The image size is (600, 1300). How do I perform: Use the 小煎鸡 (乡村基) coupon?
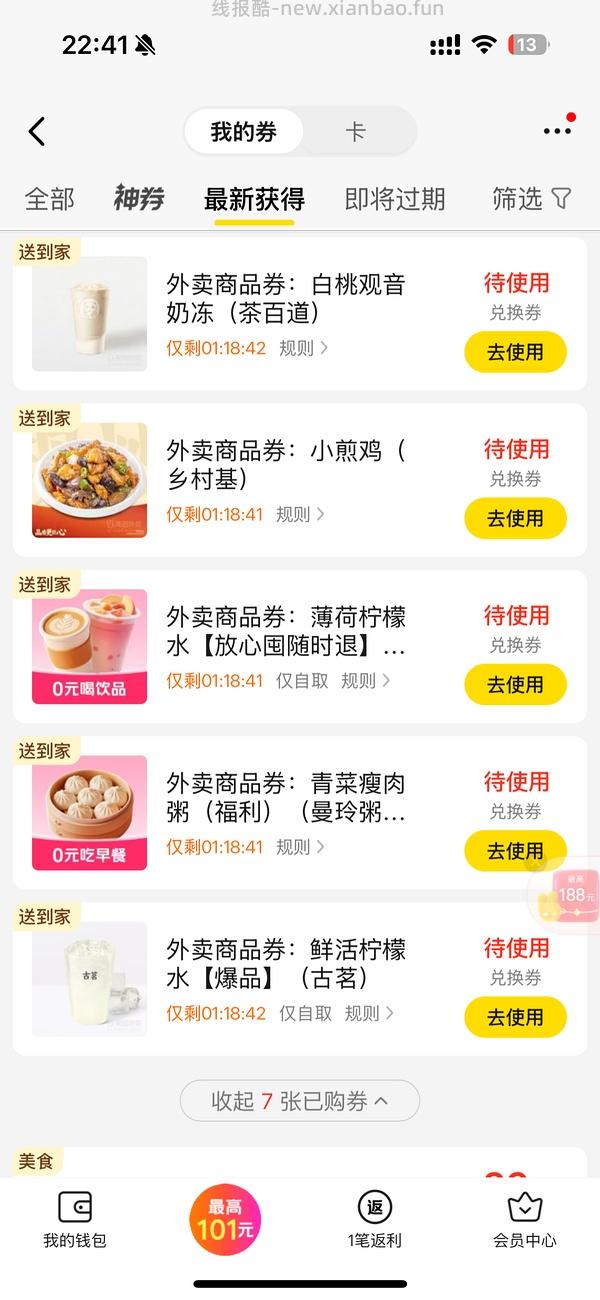(x=515, y=518)
